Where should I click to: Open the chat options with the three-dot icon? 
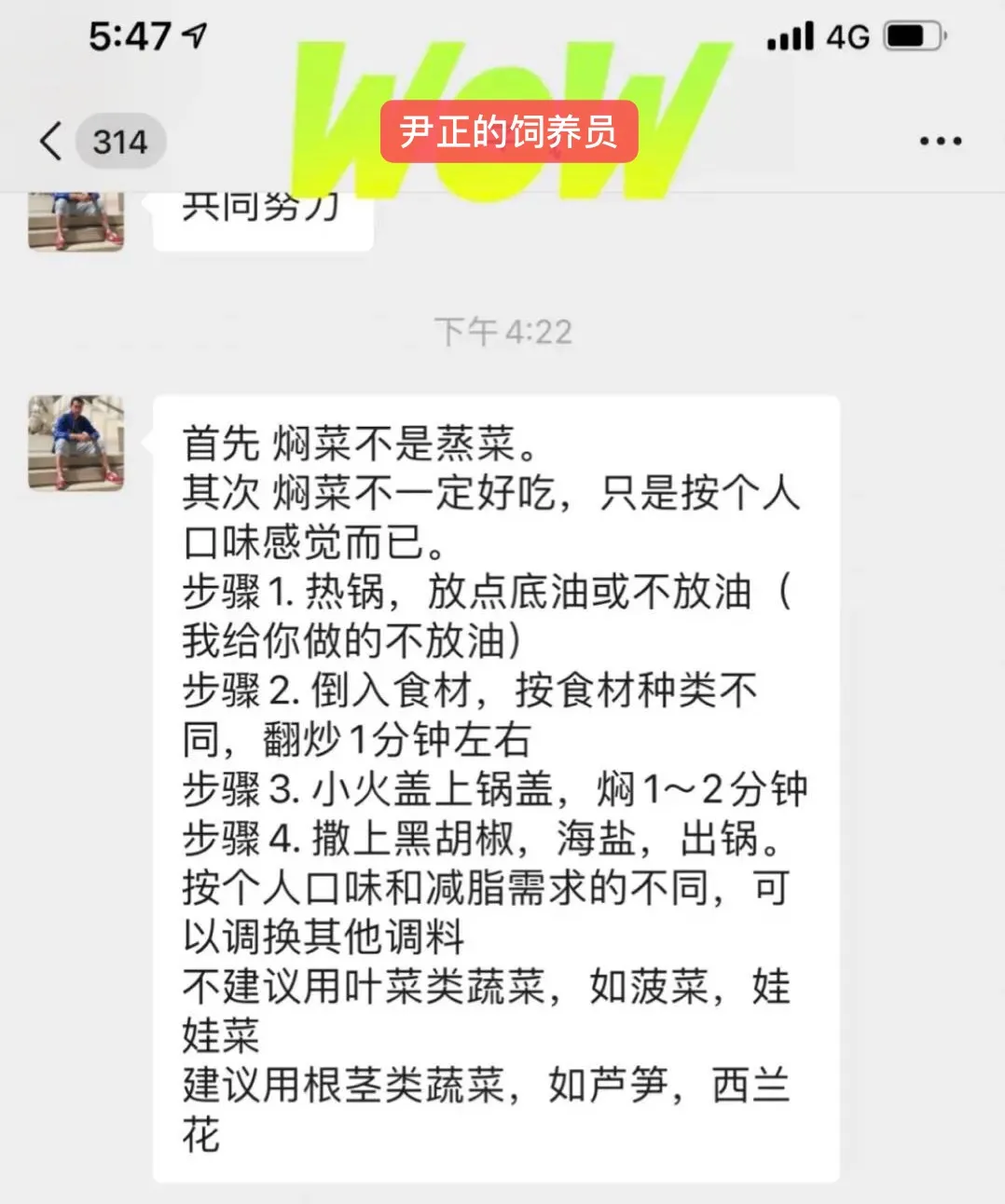(x=942, y=140)
